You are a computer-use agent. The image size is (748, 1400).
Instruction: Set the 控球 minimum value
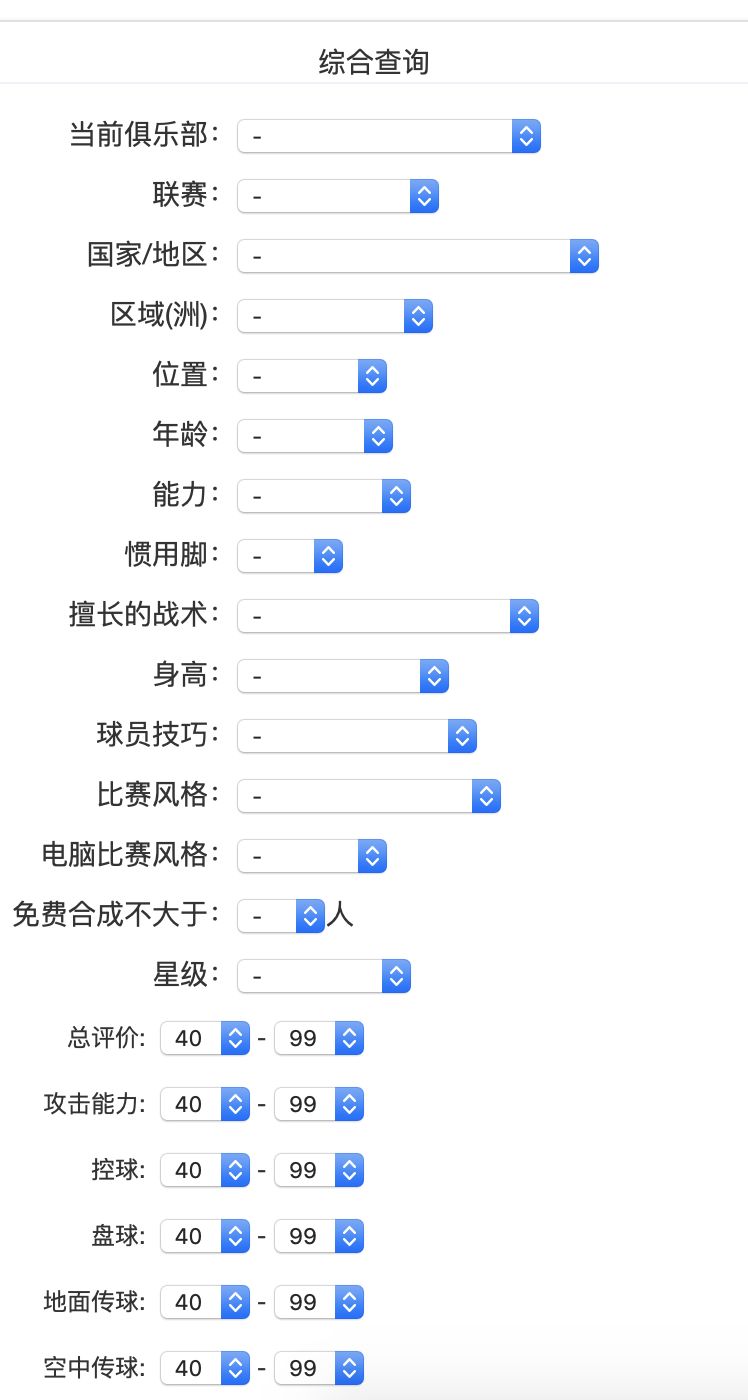[205, 1170]
